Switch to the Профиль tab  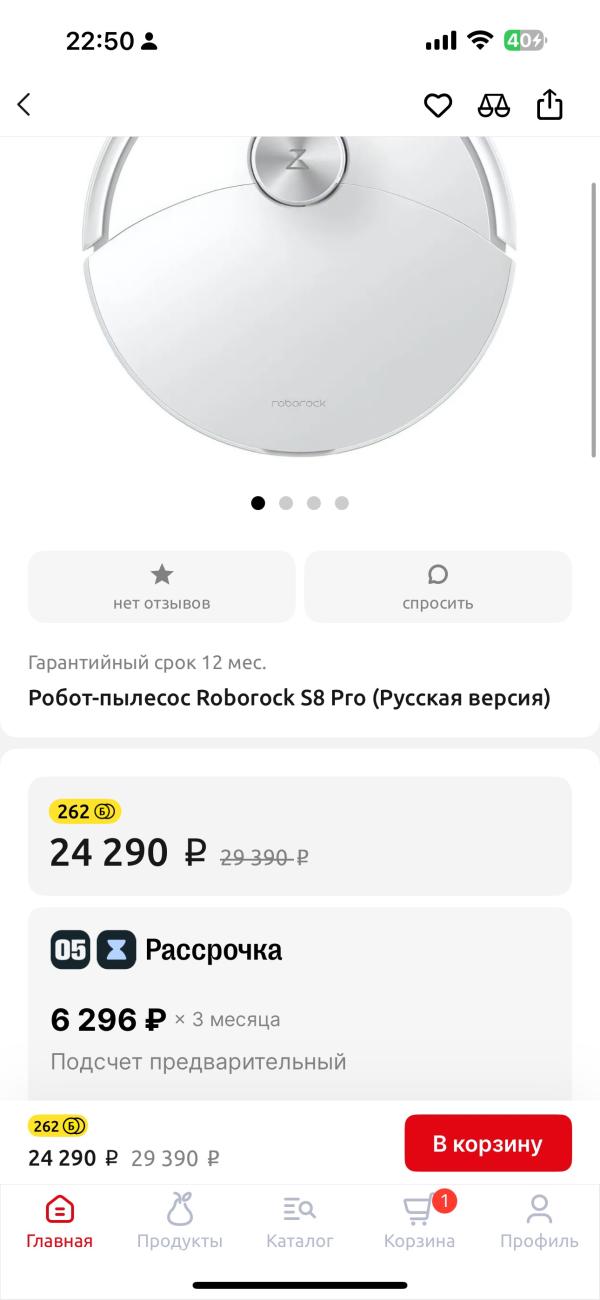tap(540, 1222)
